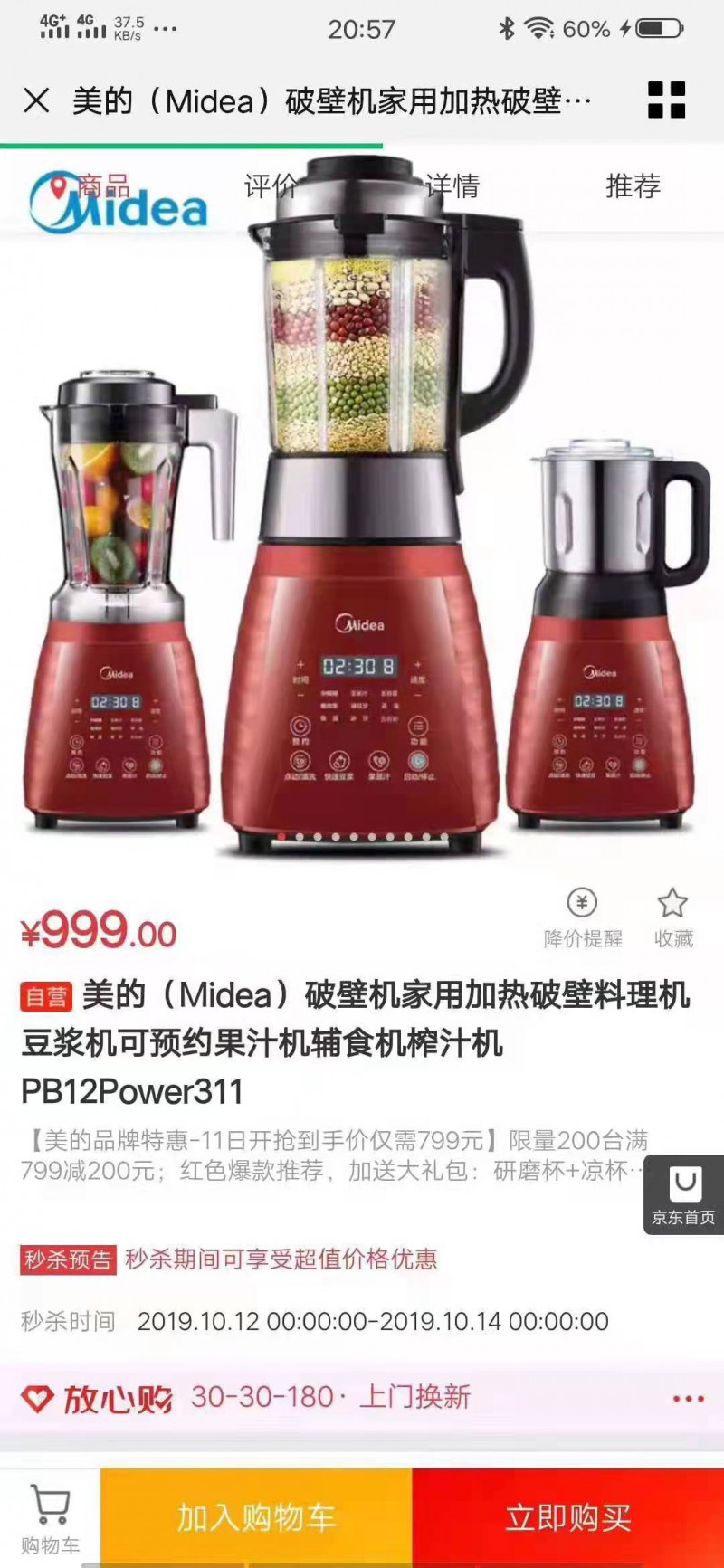Add product to favorites with 收藏
The height and width of the screenshot is (1568, 724).
point(672,917)
